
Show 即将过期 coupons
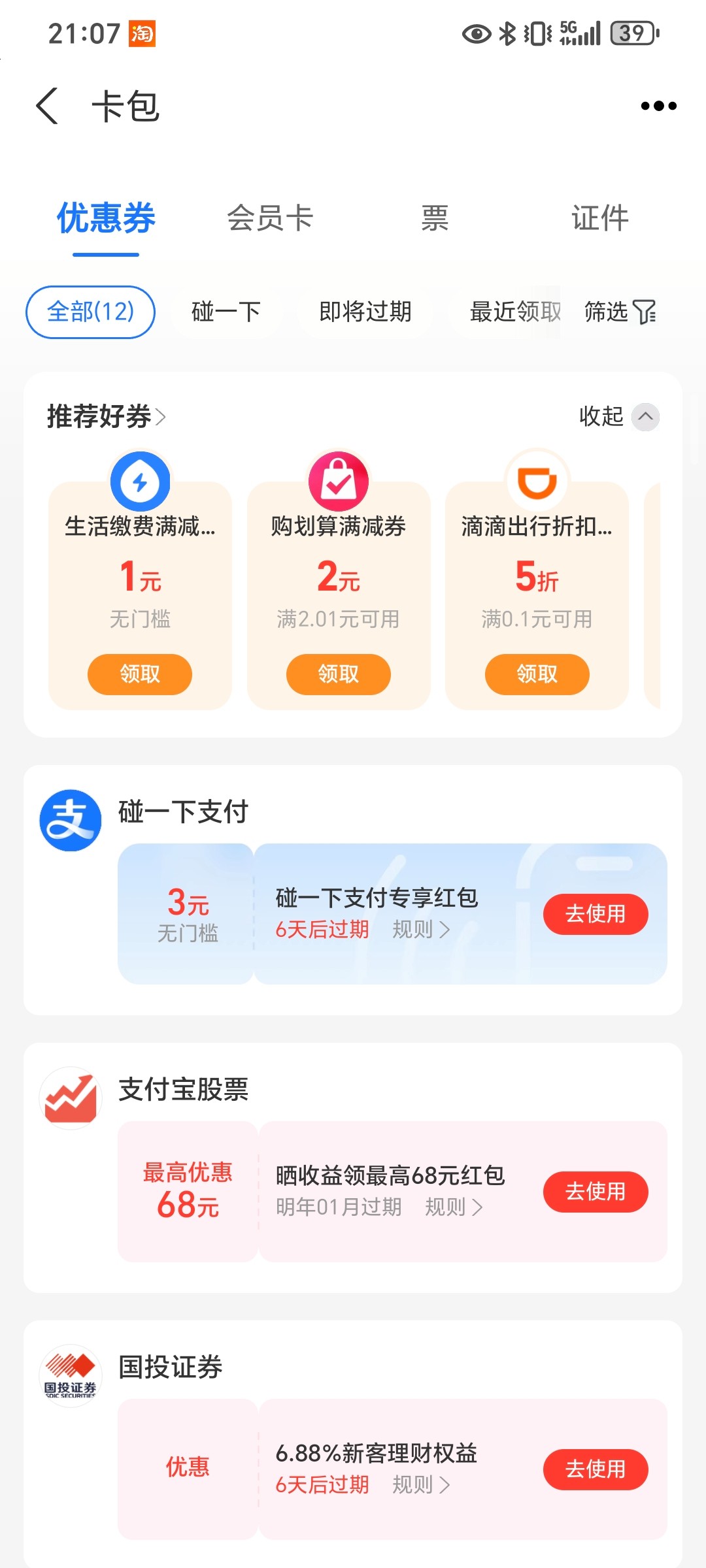365,312
